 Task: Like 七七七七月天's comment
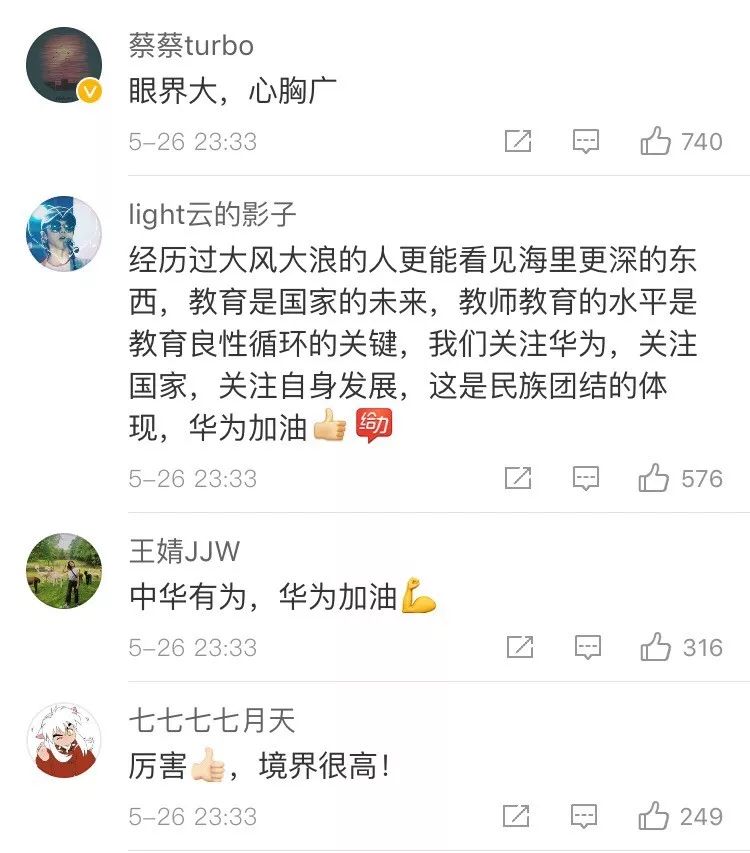(x=656, y=817)
